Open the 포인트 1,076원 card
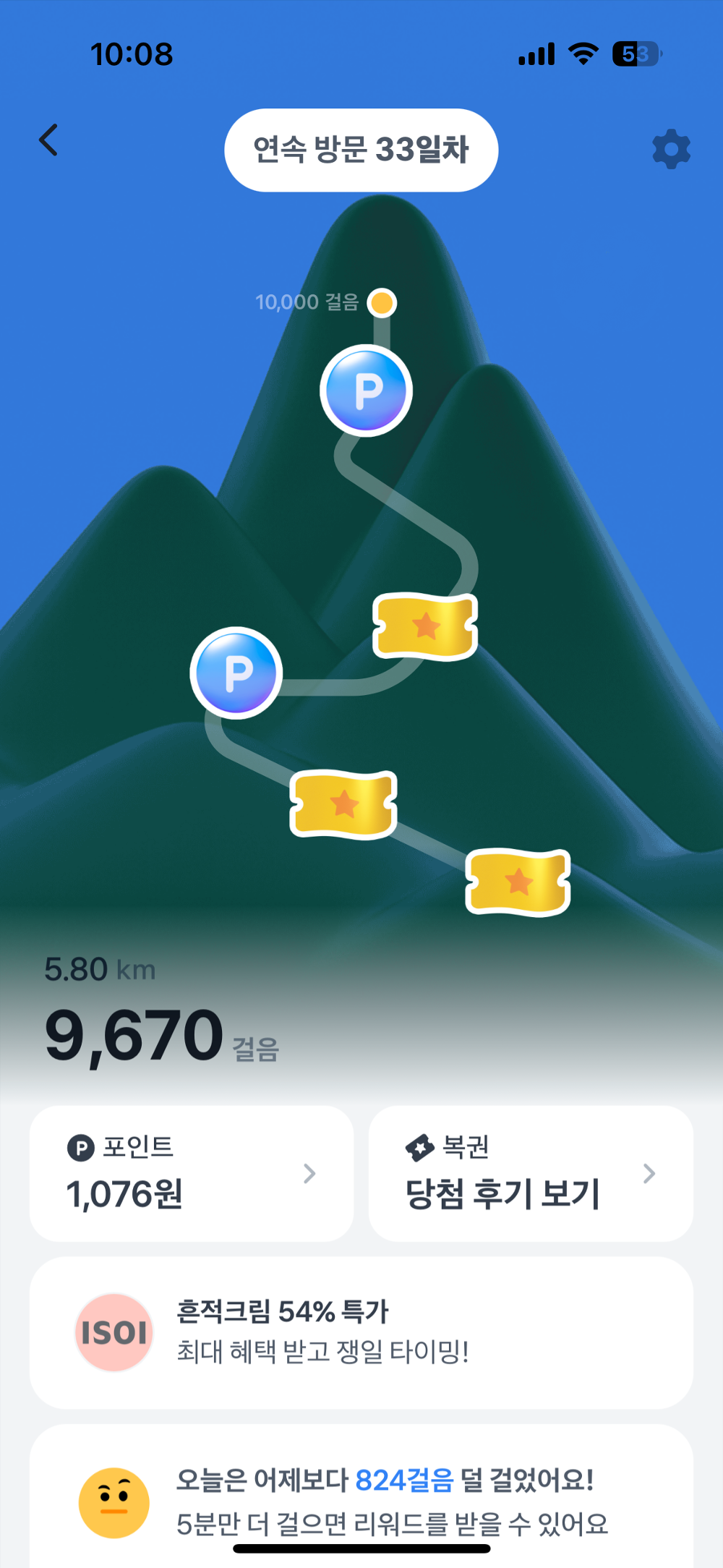 192,1173
